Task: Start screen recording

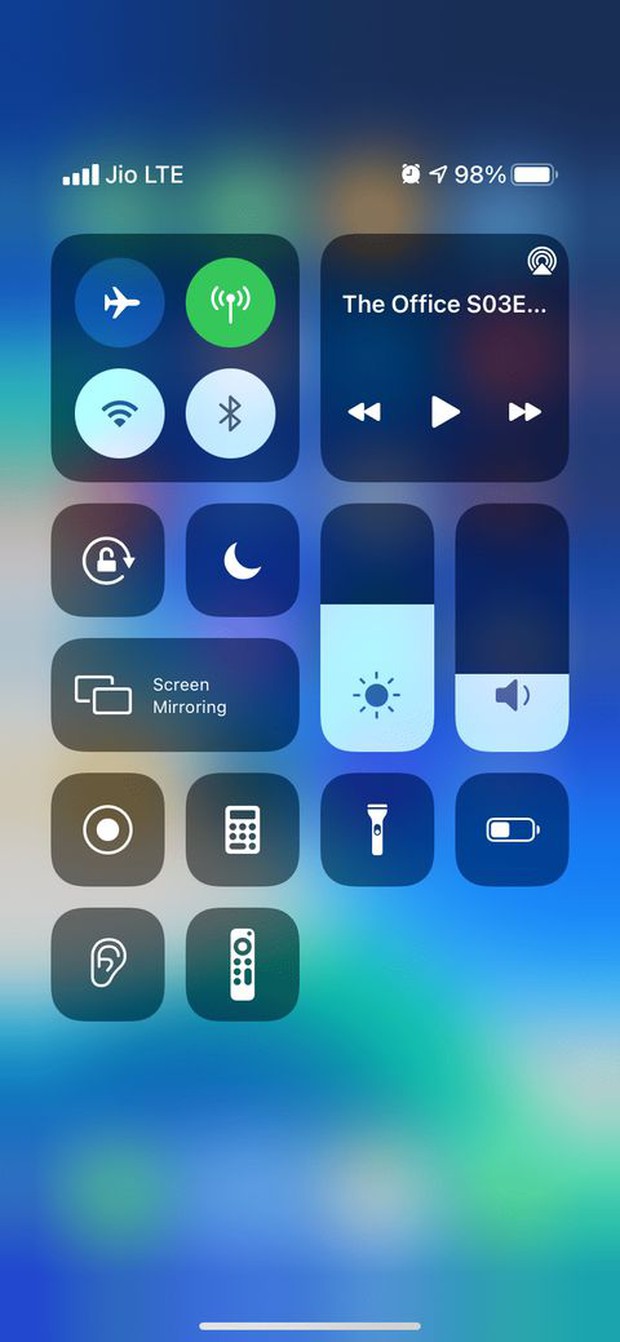Action: (108, 829)
